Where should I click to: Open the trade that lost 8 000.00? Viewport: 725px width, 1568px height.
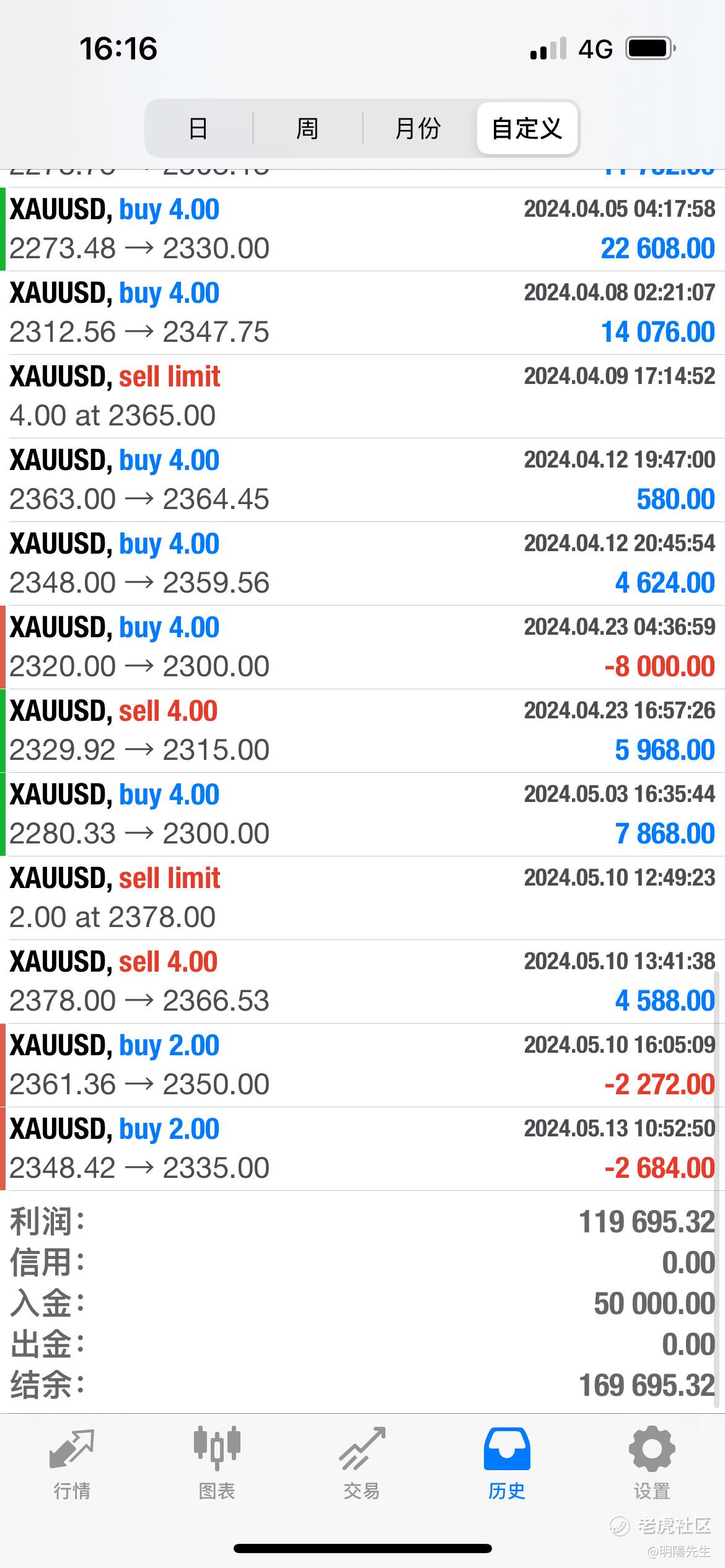[x=362, y=647]
